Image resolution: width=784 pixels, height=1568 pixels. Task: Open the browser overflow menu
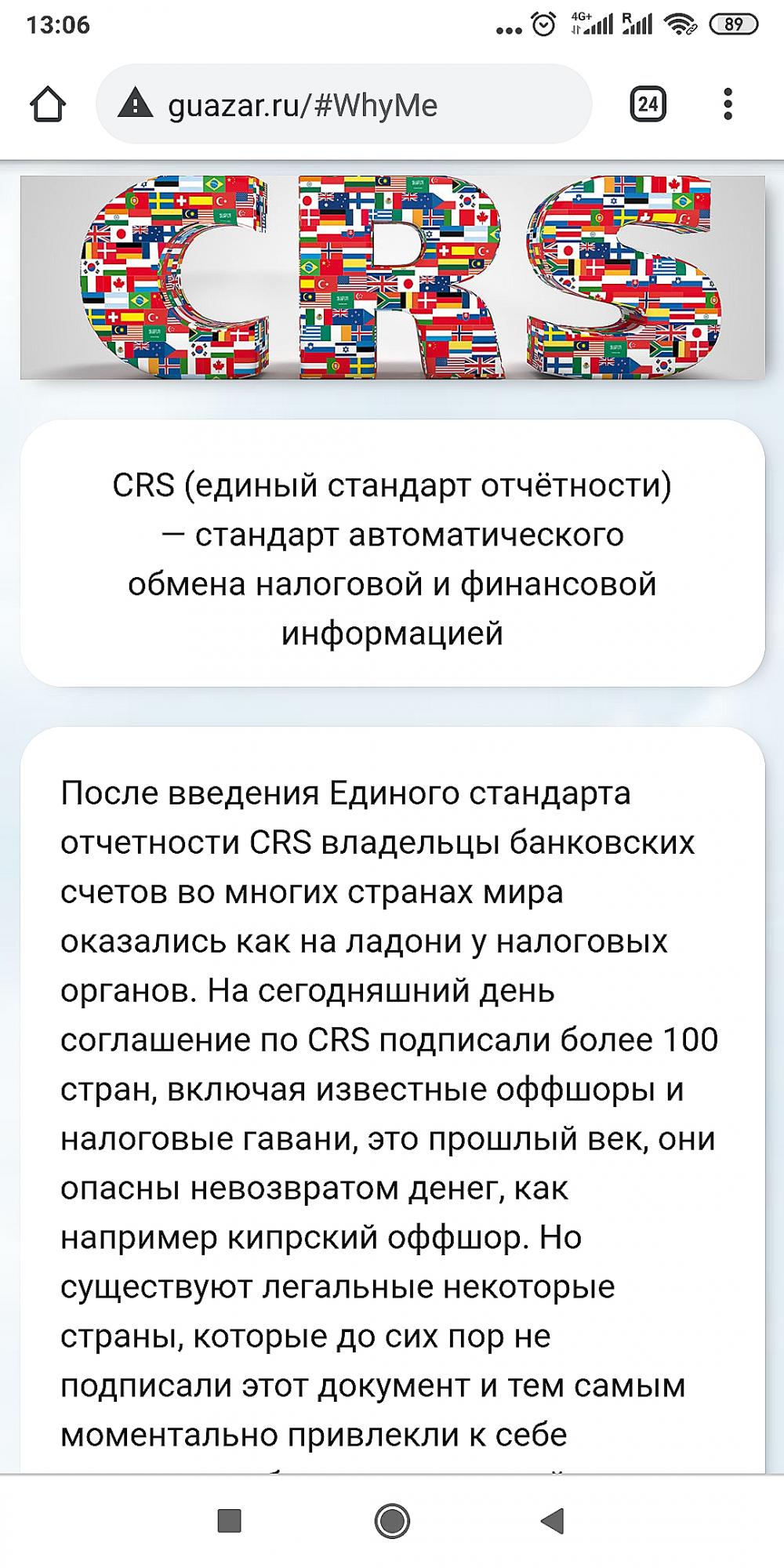pos(728,104)
